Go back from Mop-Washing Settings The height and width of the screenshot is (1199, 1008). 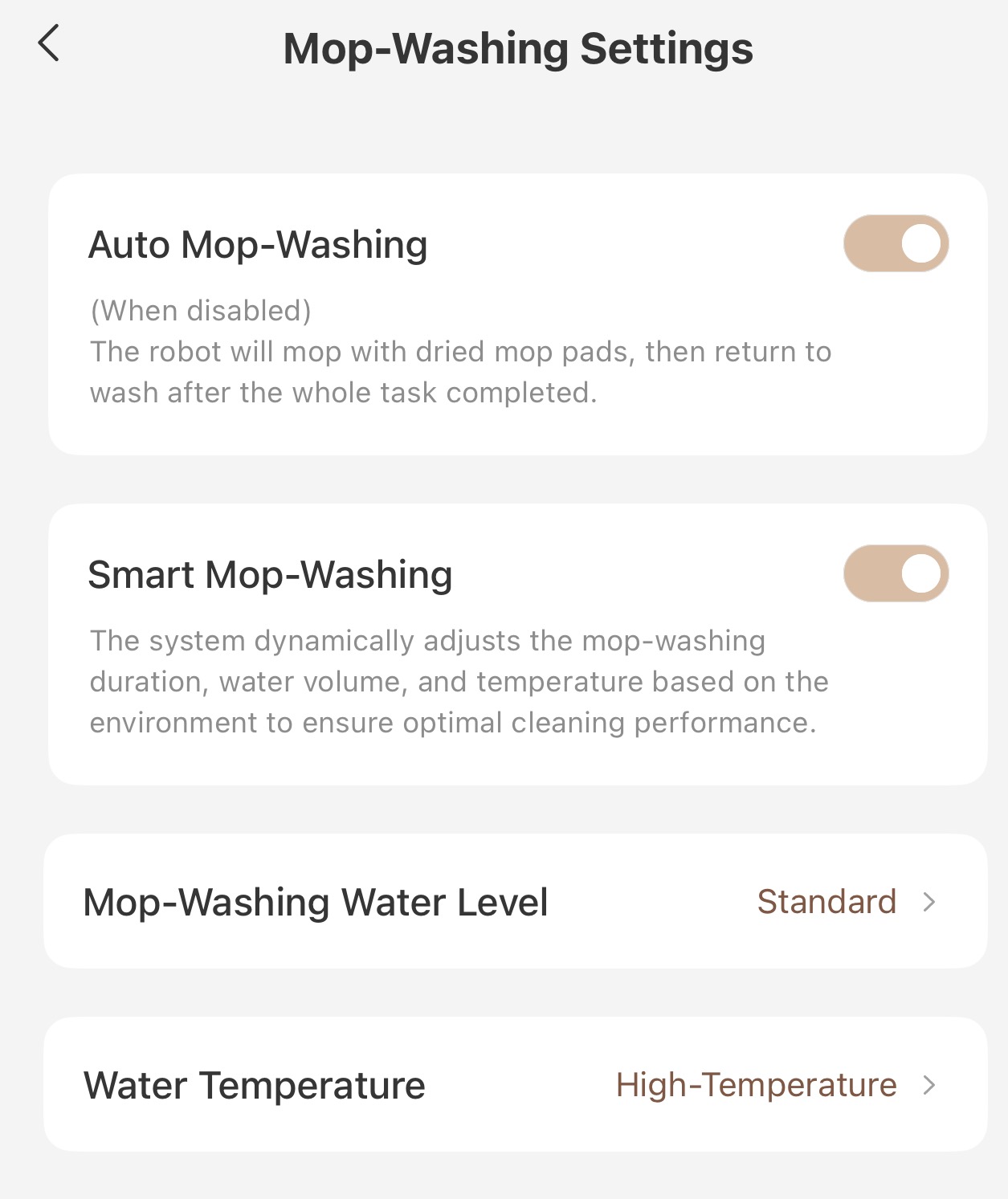pyautogui.click(x=49, y=43)
